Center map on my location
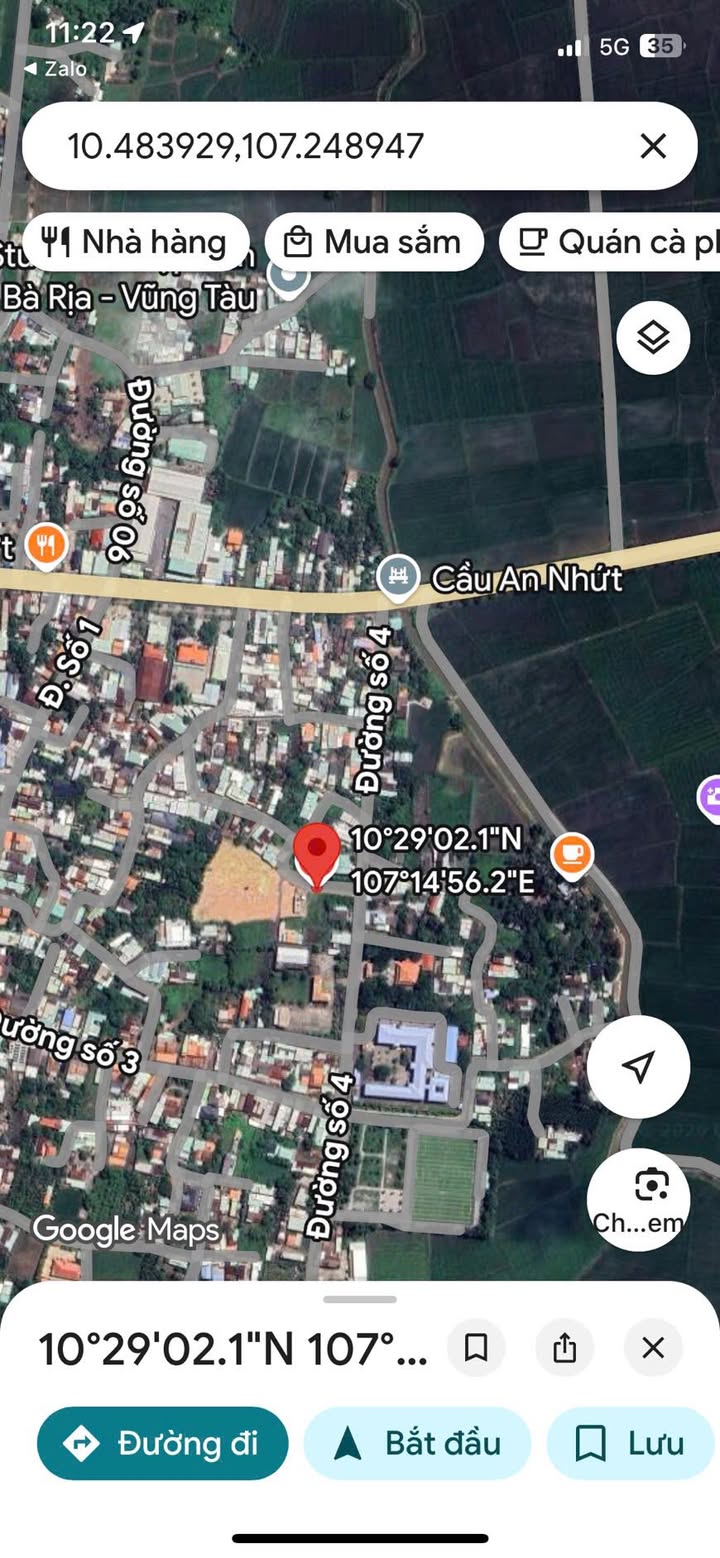720x1558 pixels. point(638,1066)
